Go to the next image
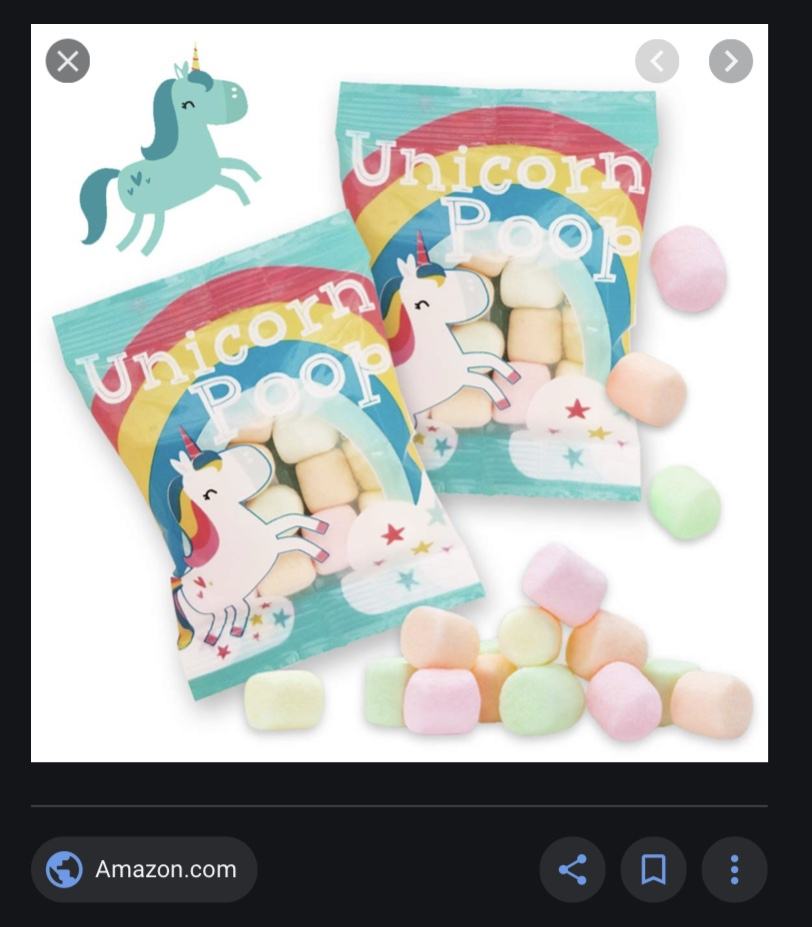 (730, 61)
